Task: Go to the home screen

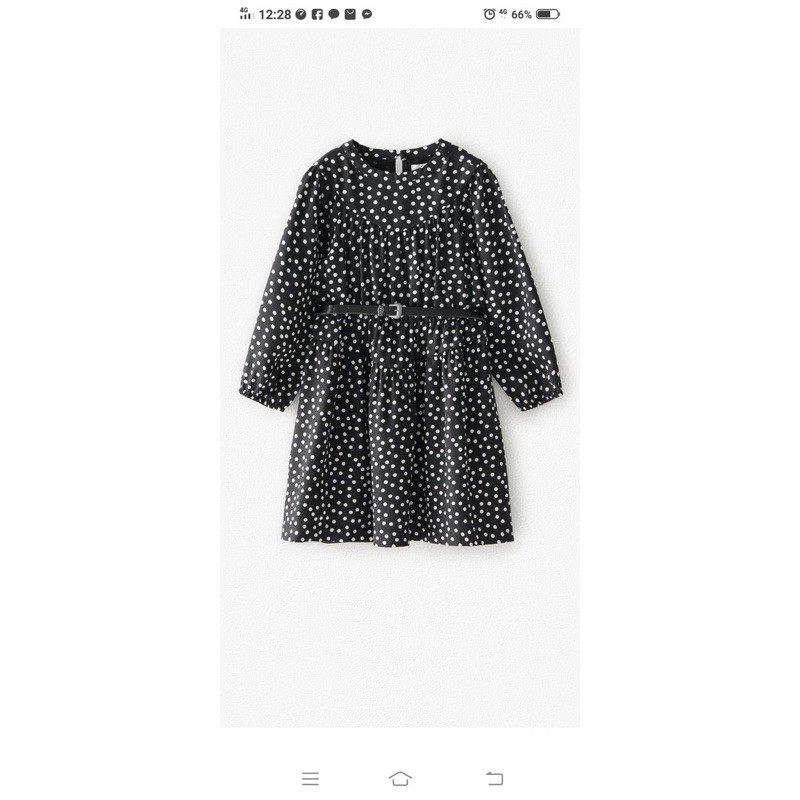Action: pyautogui.click(x=401, y=777)
